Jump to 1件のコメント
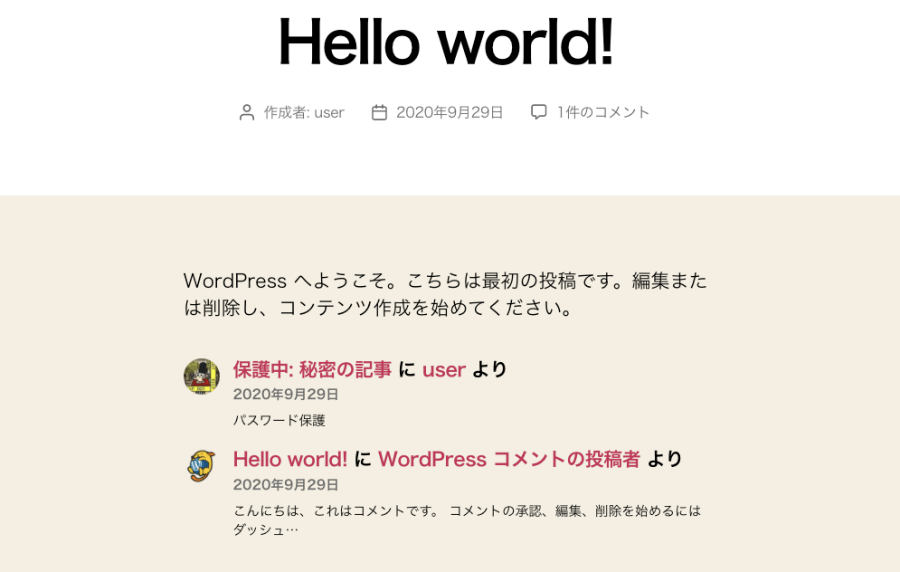900x572 pixels. click(603, 112)
